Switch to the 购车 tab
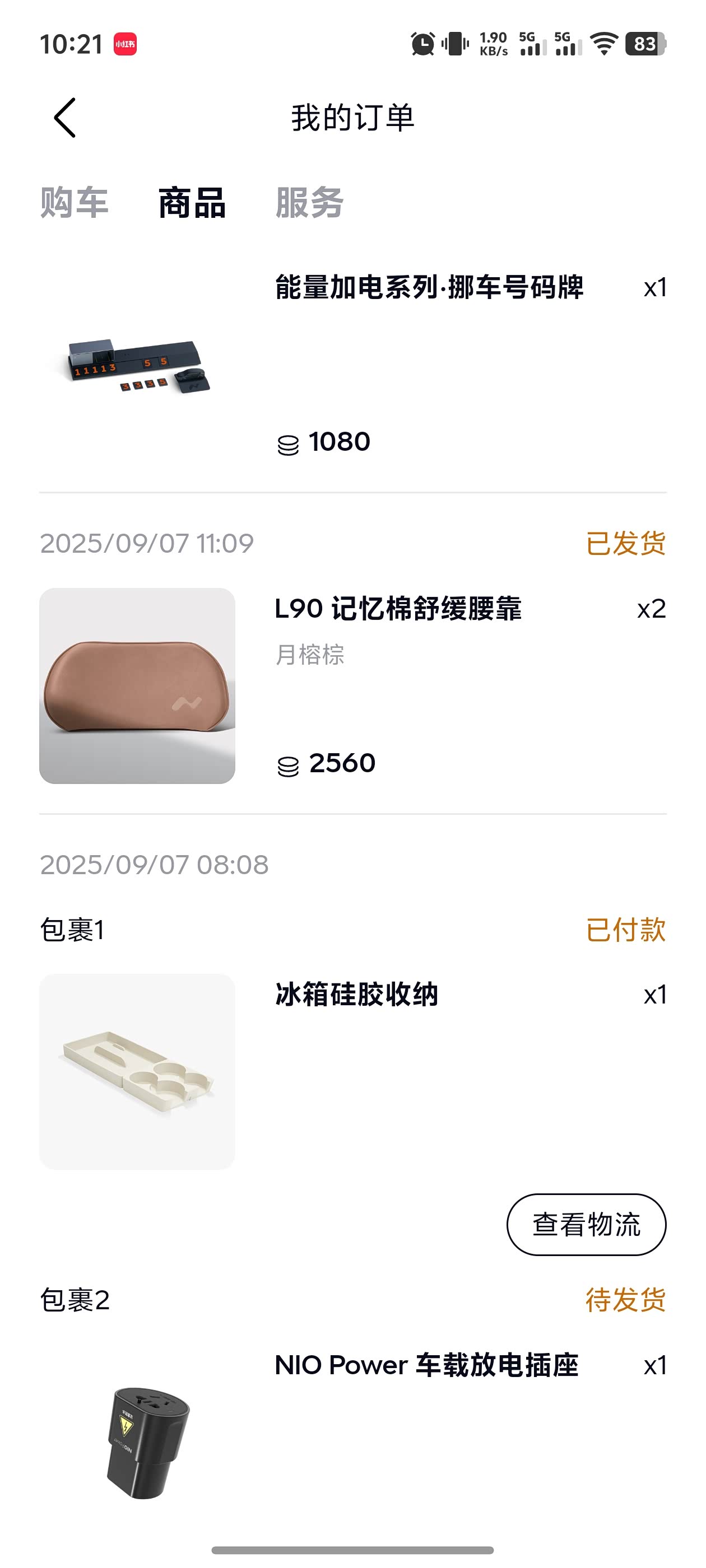This screenshot has width=706, height=1568. coord(74,203)
